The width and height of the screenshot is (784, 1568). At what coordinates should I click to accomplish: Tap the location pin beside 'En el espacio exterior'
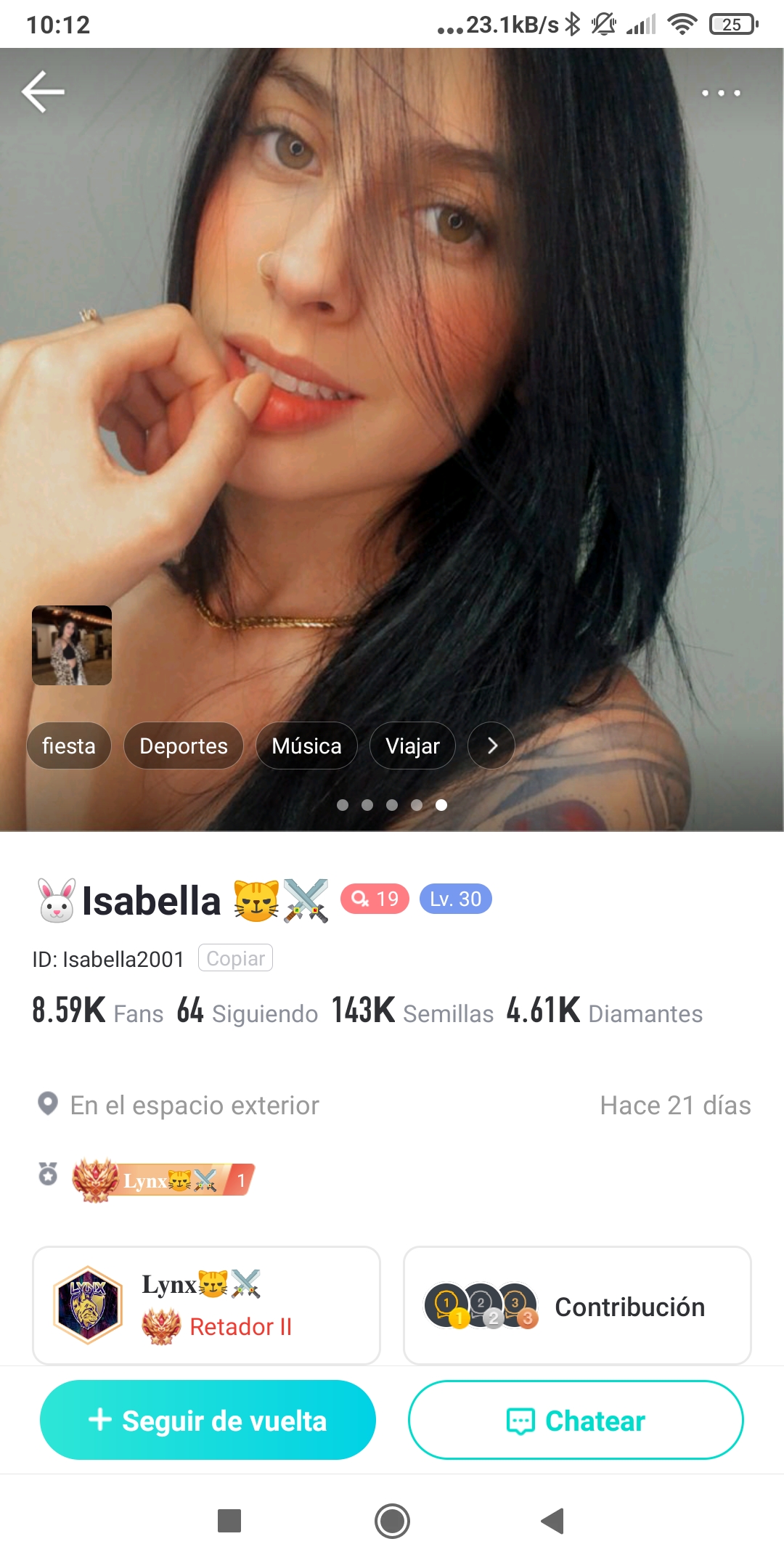click(x=46, y=1105)
